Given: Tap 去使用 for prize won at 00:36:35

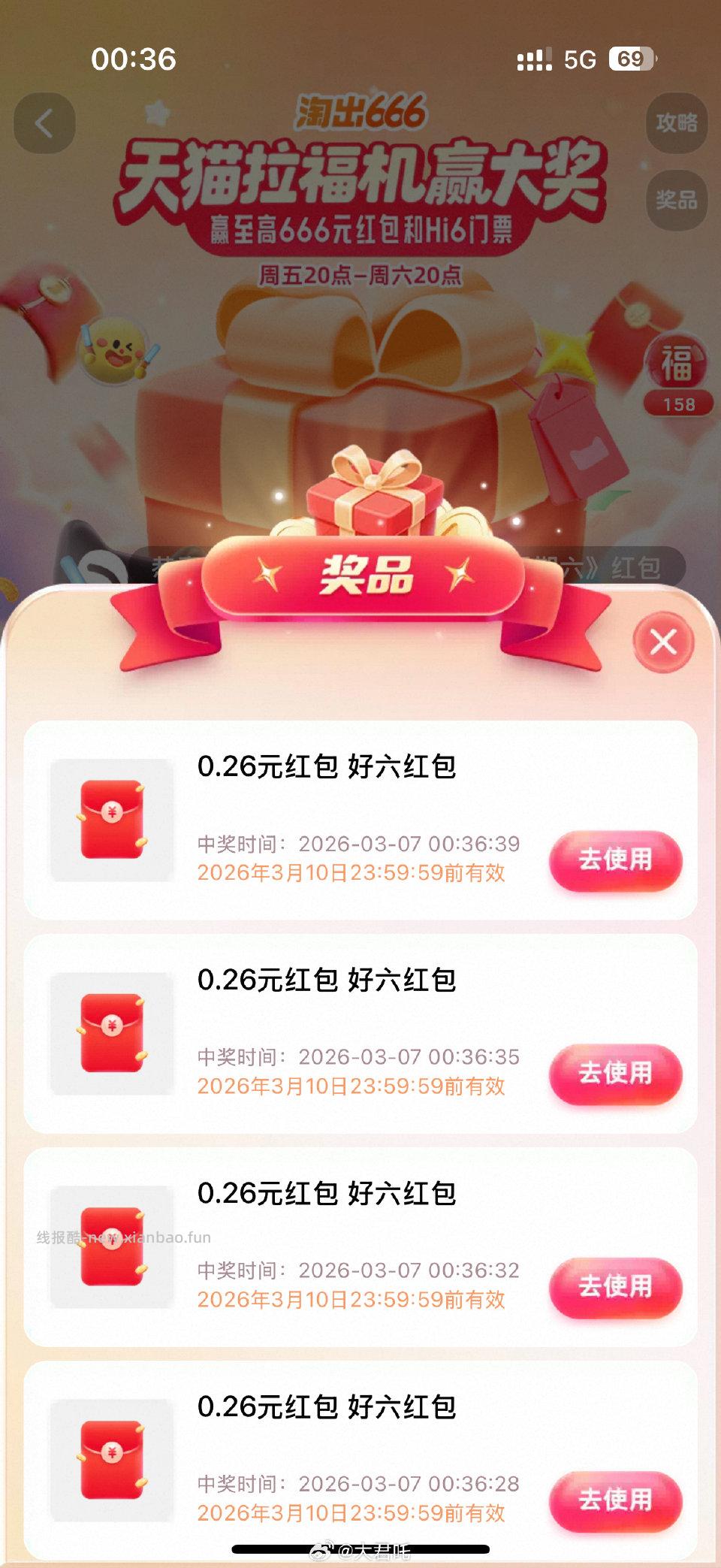Looking at the screenshot, I should (x=615, y=1073).
